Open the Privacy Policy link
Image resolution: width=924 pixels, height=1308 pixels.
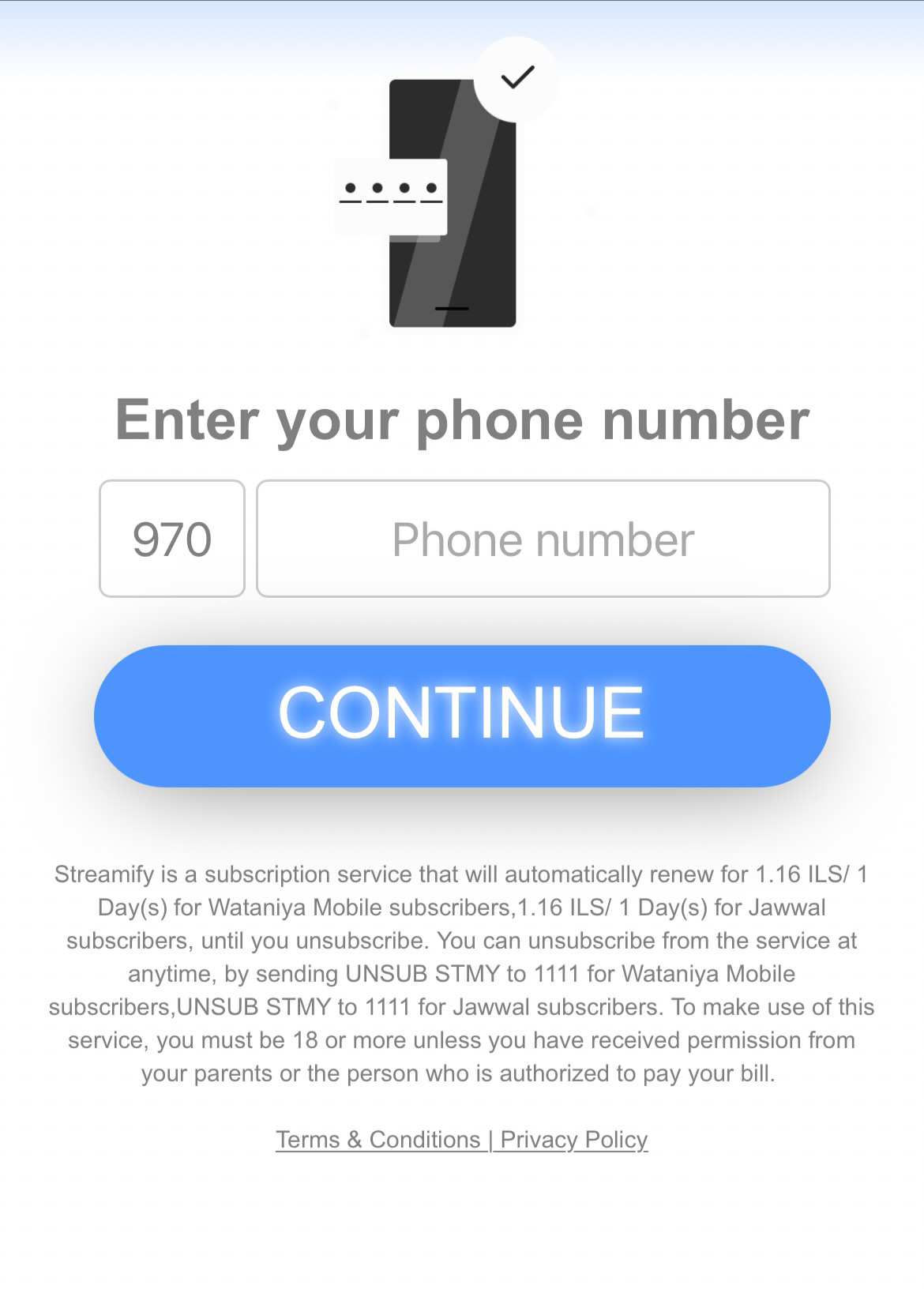pyautogui.click(x=574, y=1140)
